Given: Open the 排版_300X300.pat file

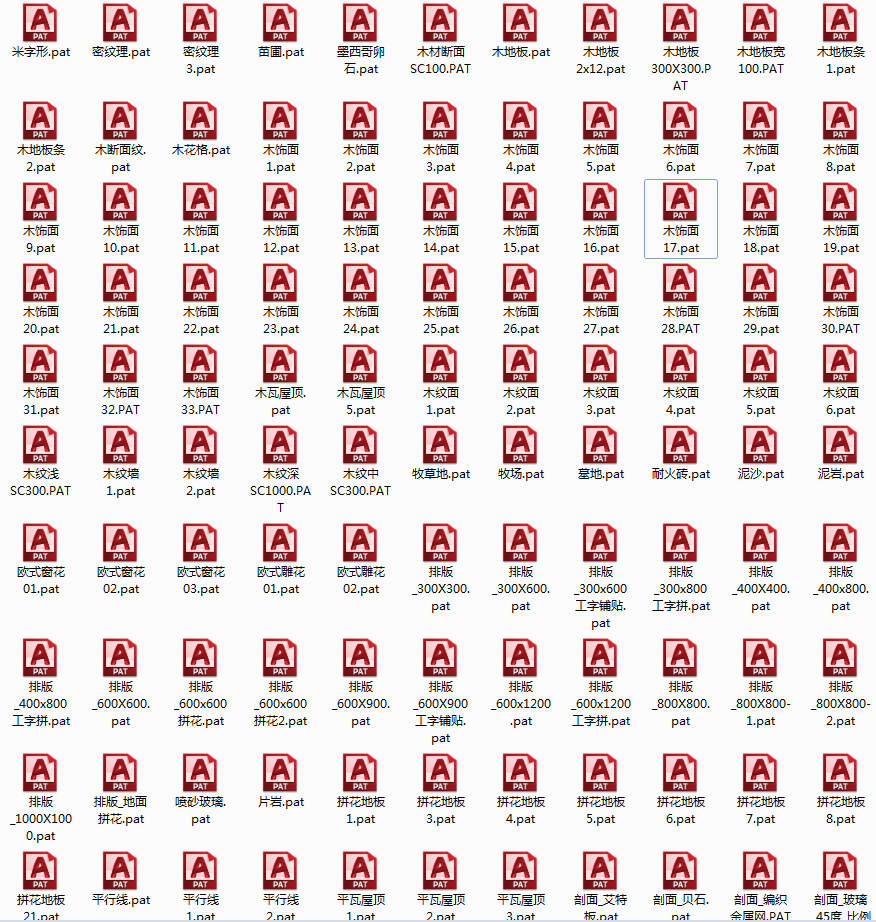Looking at the screenshot, I should (440, 543).
